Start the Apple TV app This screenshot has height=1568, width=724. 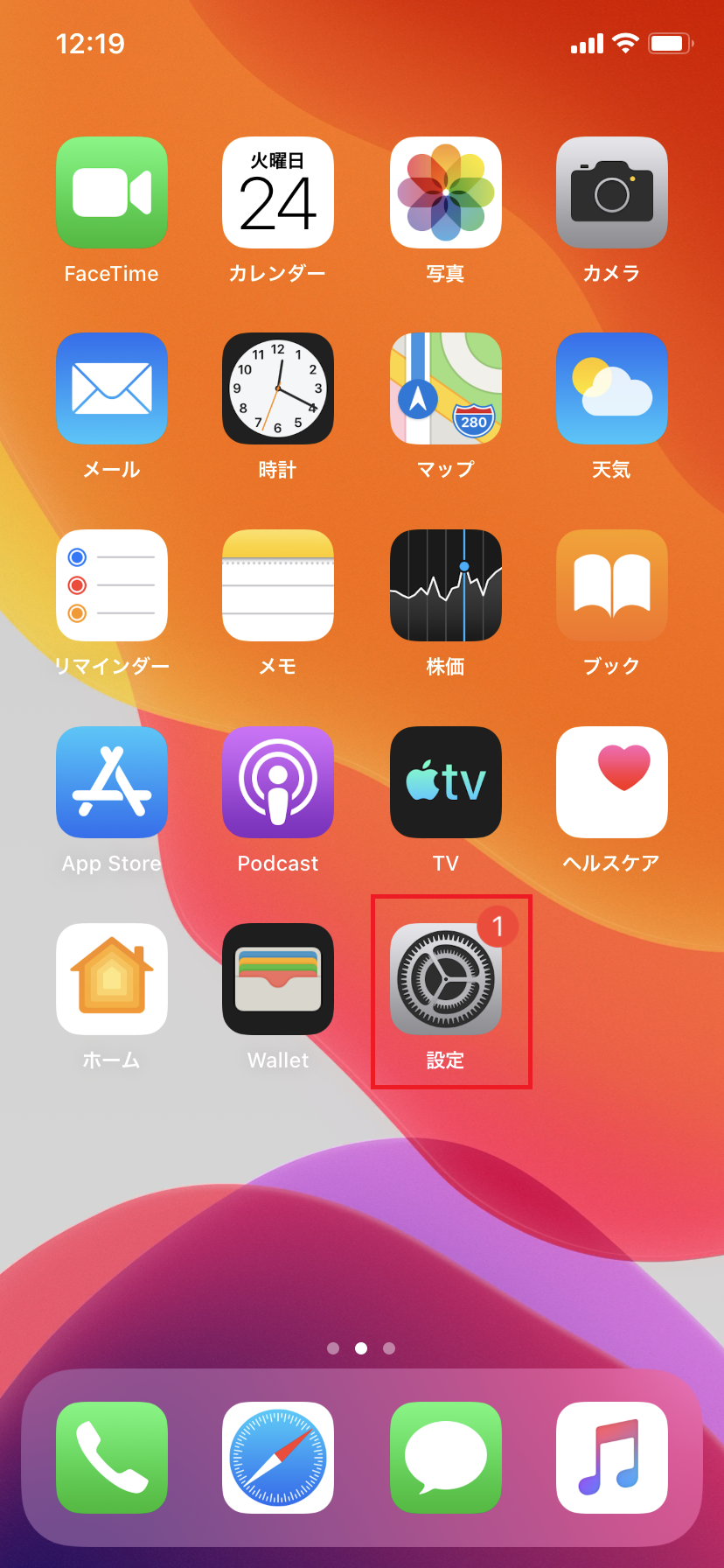click(x=445, y=781)
